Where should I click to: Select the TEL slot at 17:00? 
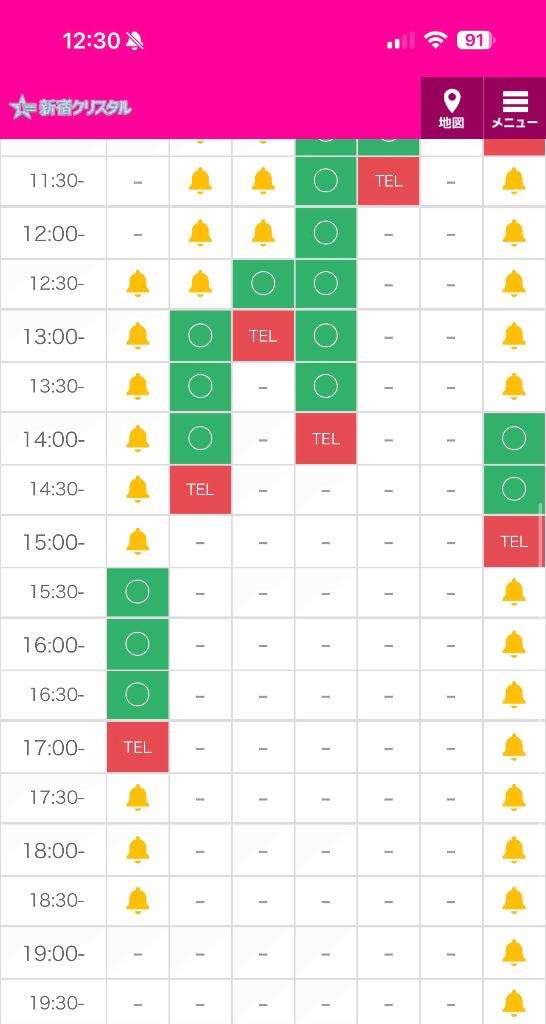pos(137,746)
